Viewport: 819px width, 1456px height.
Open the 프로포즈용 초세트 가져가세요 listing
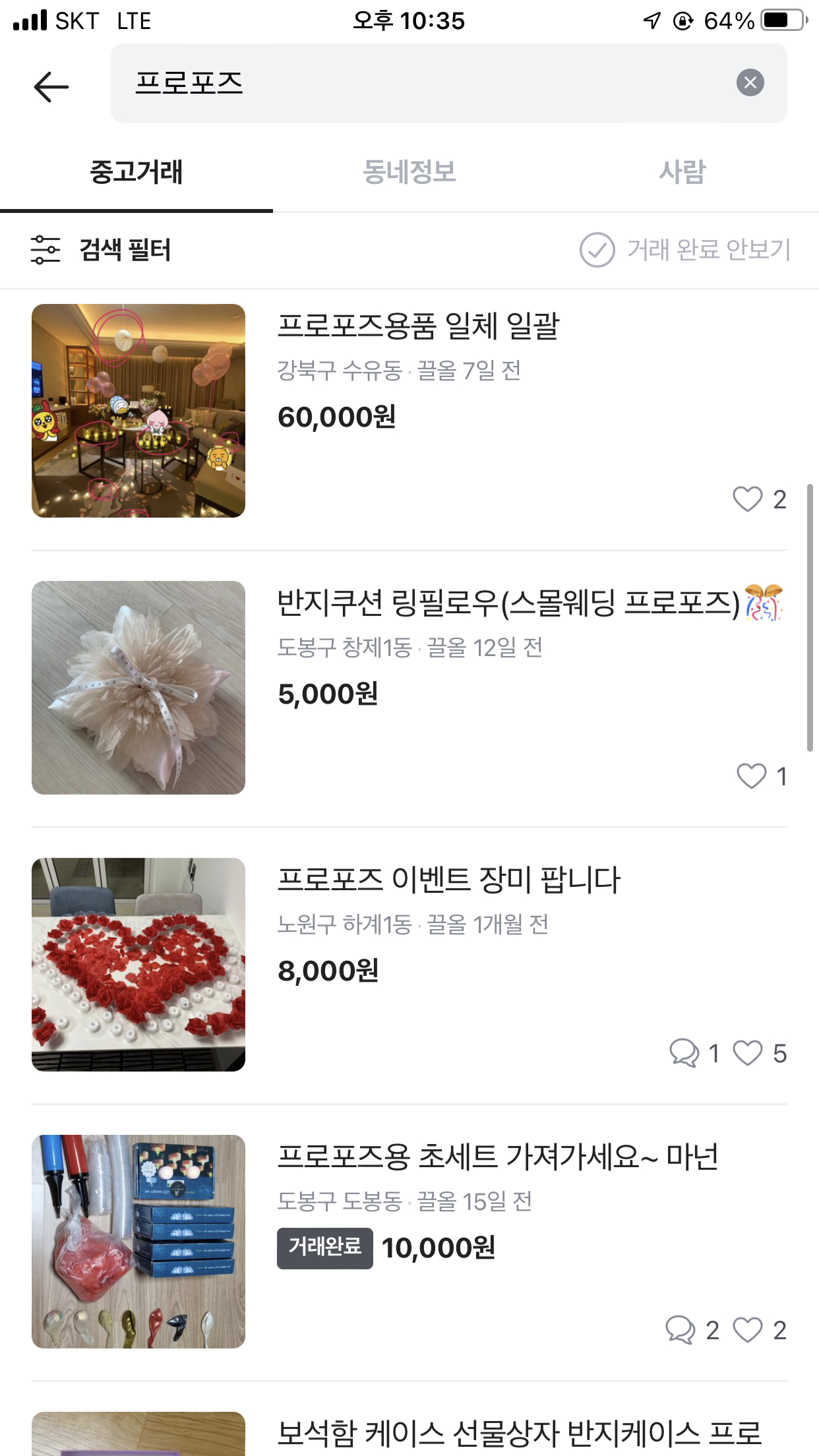click(x=497, y=1157)
